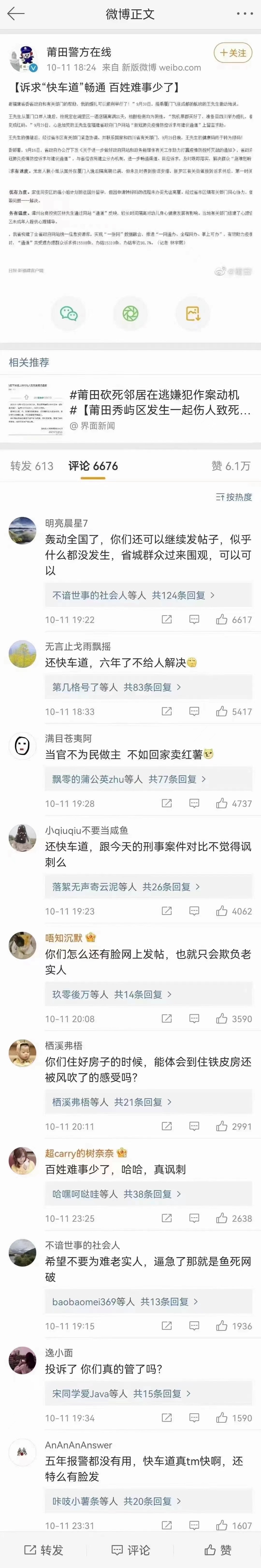Share post via WeChat icon
The height and width of the screenshot is (1568, 261).
pos(68,314)
